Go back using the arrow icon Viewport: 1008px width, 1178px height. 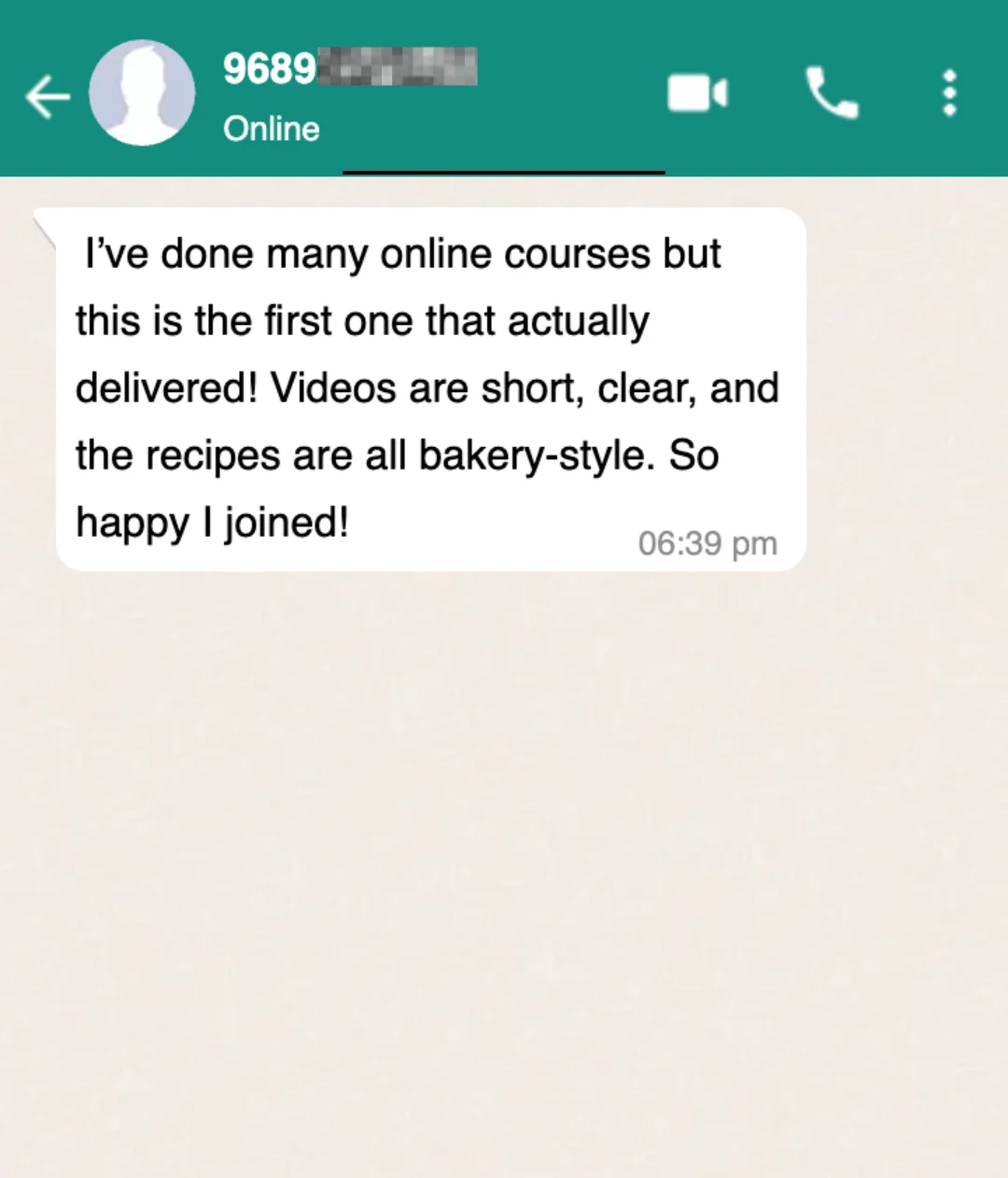[47, 95]
